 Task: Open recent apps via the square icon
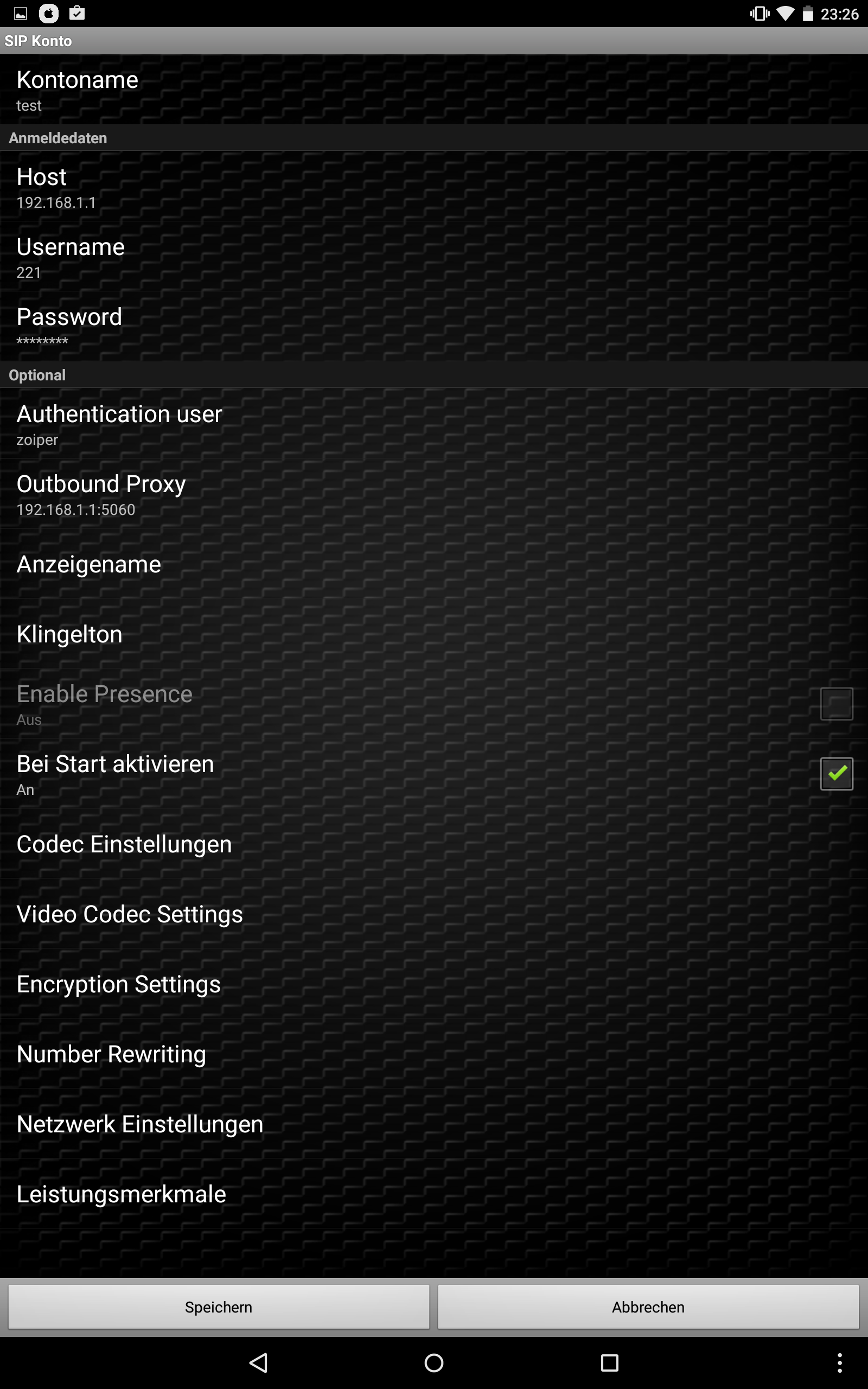coord(610,1362)
